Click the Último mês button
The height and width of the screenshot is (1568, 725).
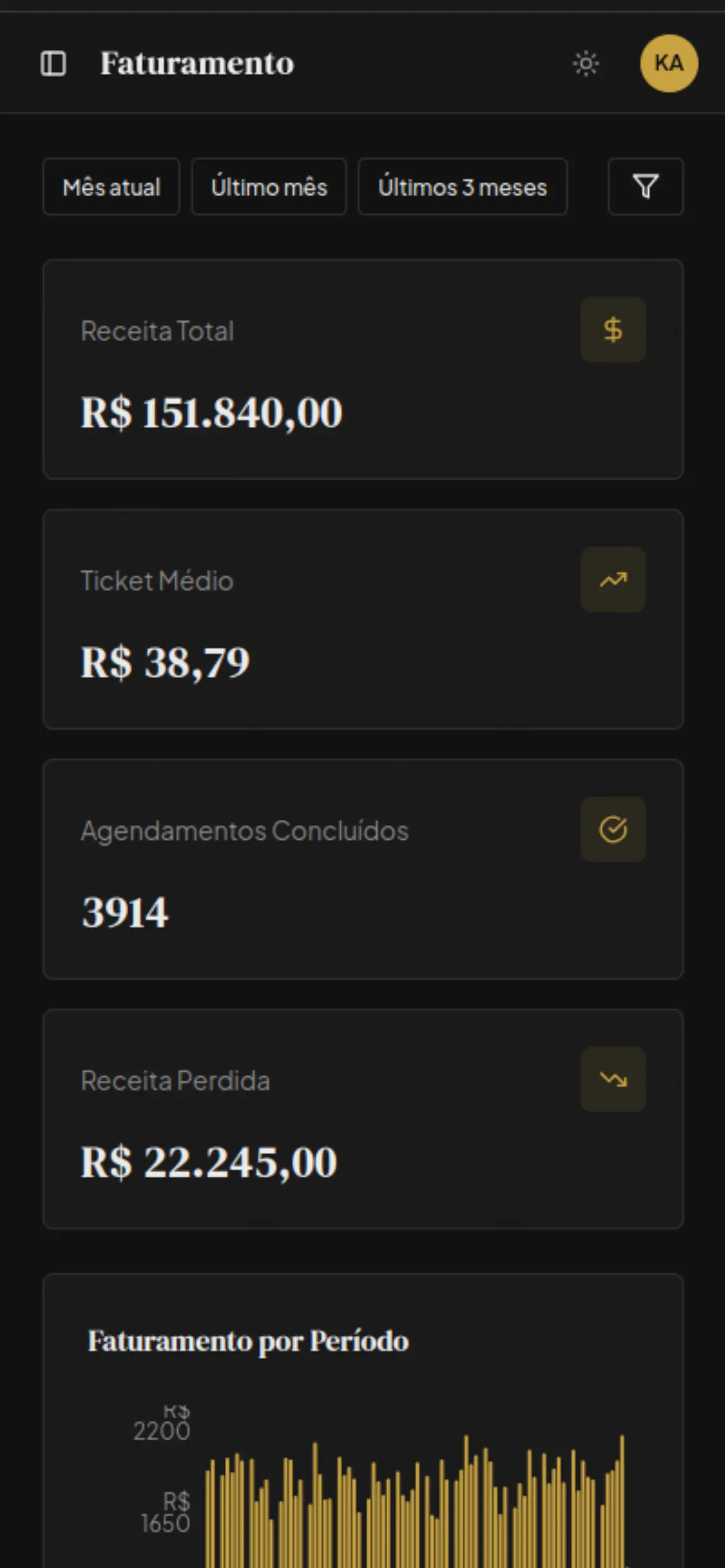269,187
